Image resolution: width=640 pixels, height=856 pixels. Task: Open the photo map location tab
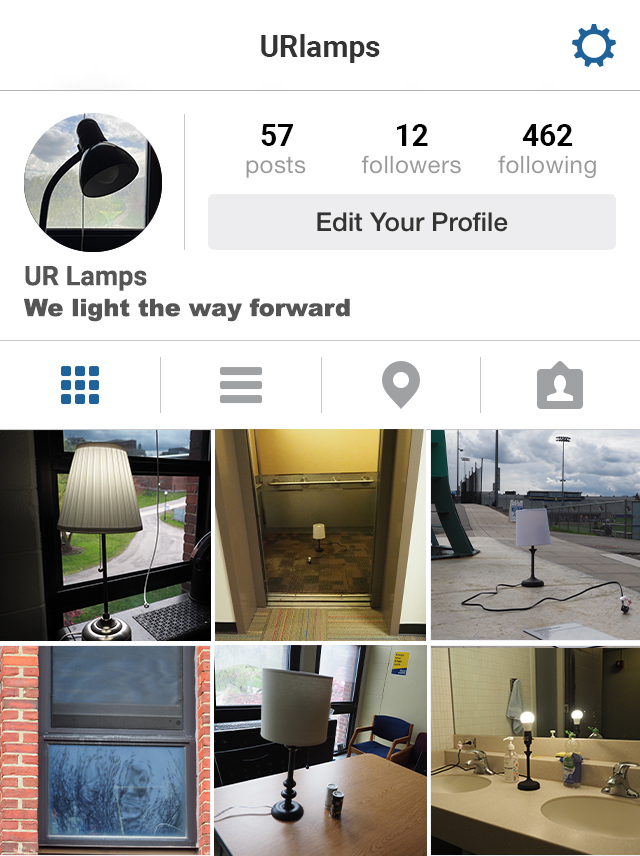pos(401,385)
